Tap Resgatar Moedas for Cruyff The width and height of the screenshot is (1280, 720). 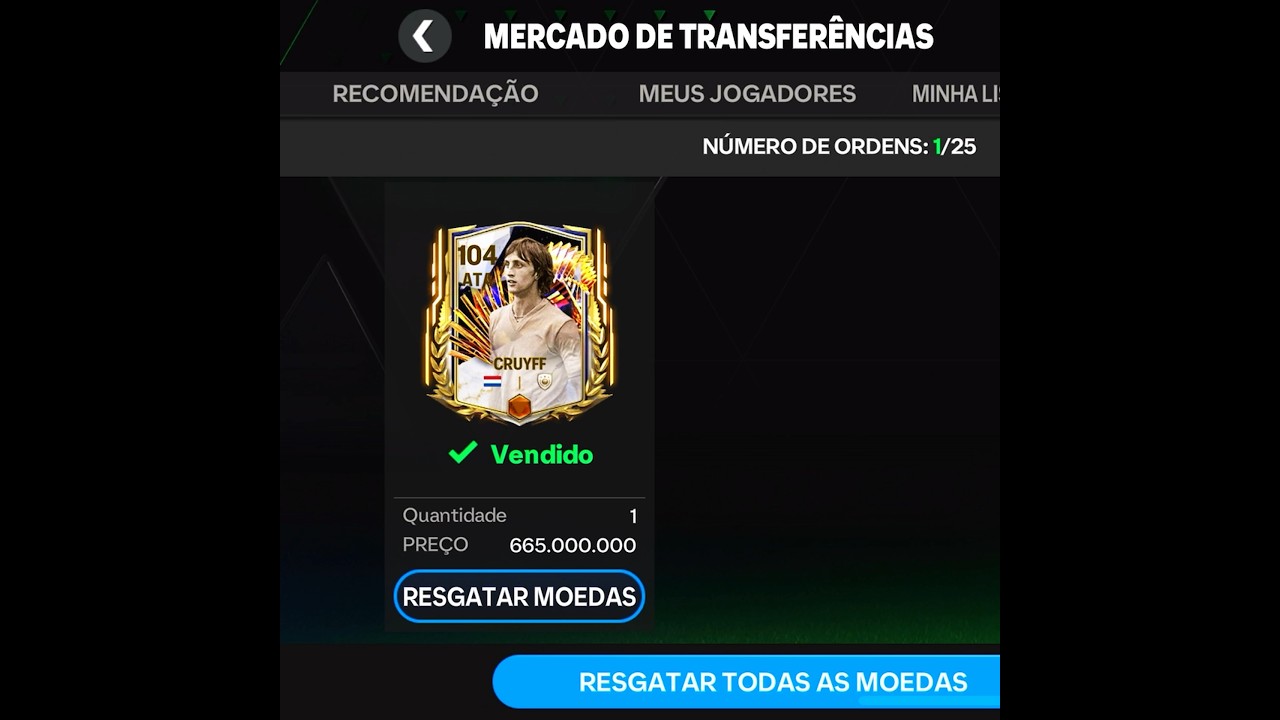click(519, 597)
